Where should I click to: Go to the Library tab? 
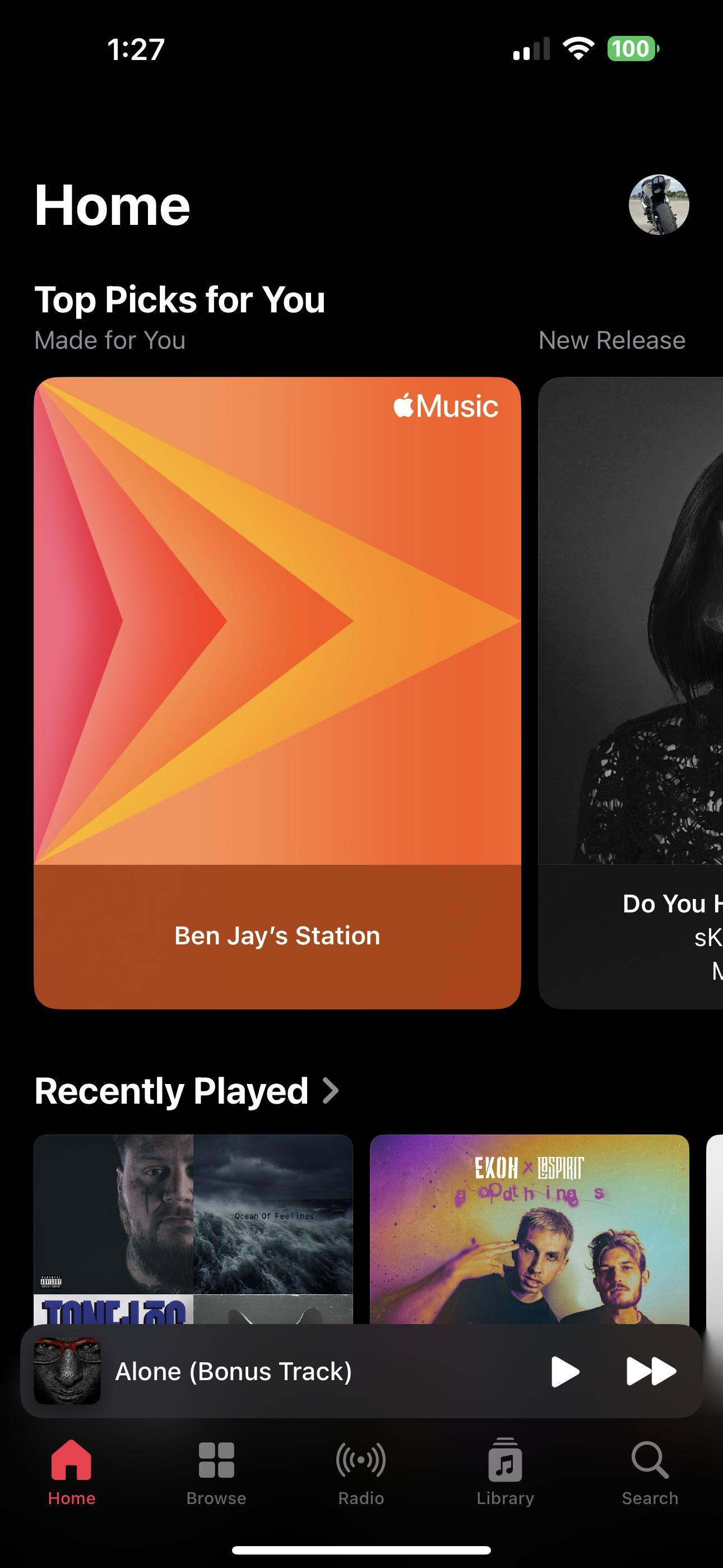pos(505,1471)
